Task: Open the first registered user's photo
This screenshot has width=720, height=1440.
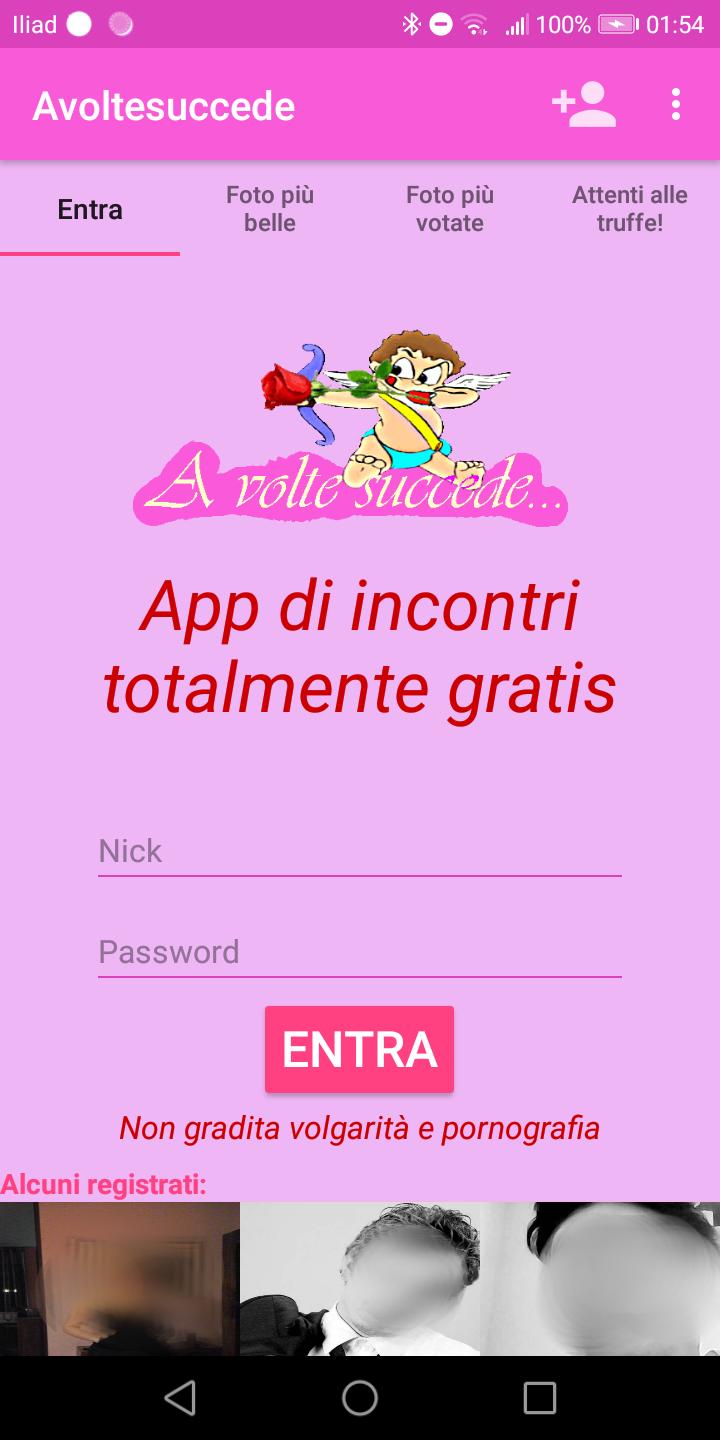Action: click(x=120, y=1278)
